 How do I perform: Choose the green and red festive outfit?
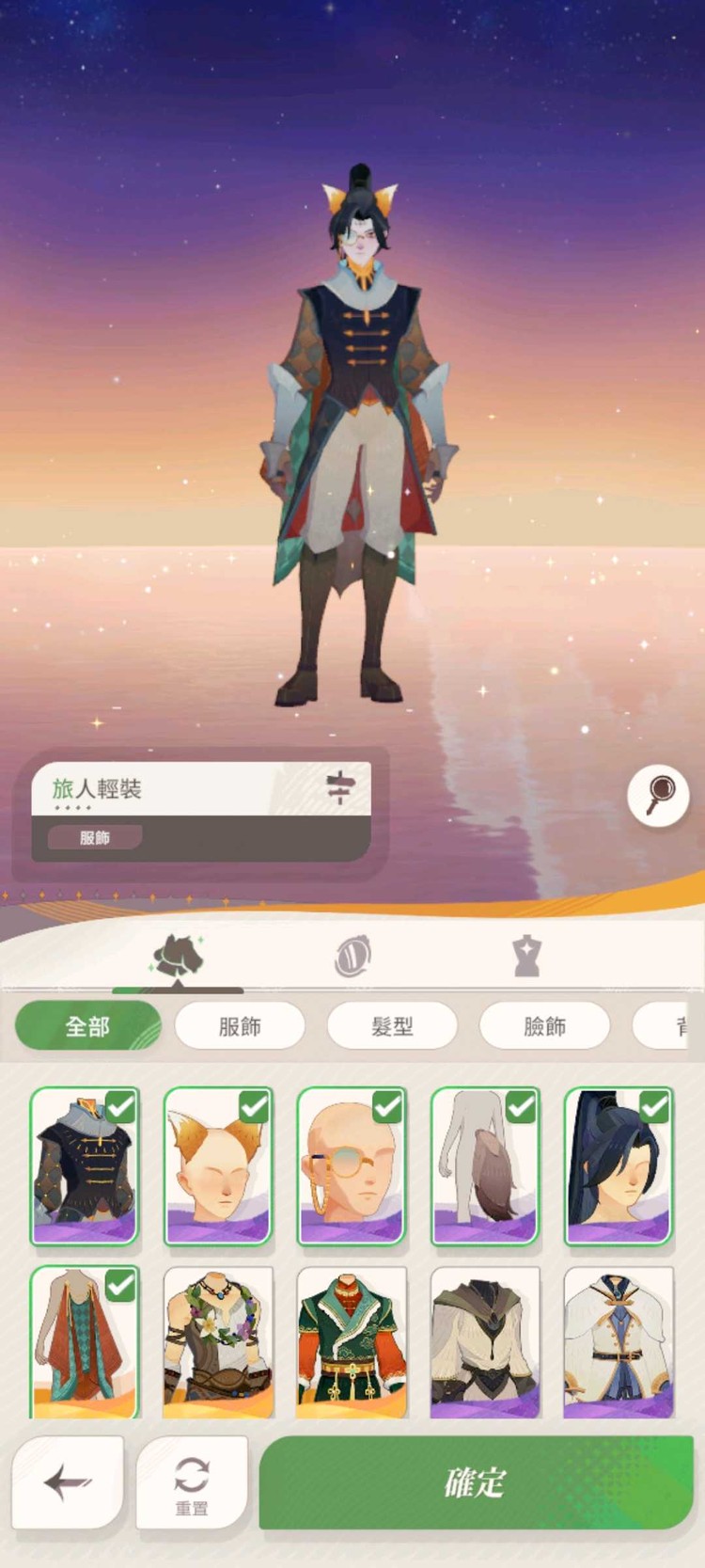352,1342
